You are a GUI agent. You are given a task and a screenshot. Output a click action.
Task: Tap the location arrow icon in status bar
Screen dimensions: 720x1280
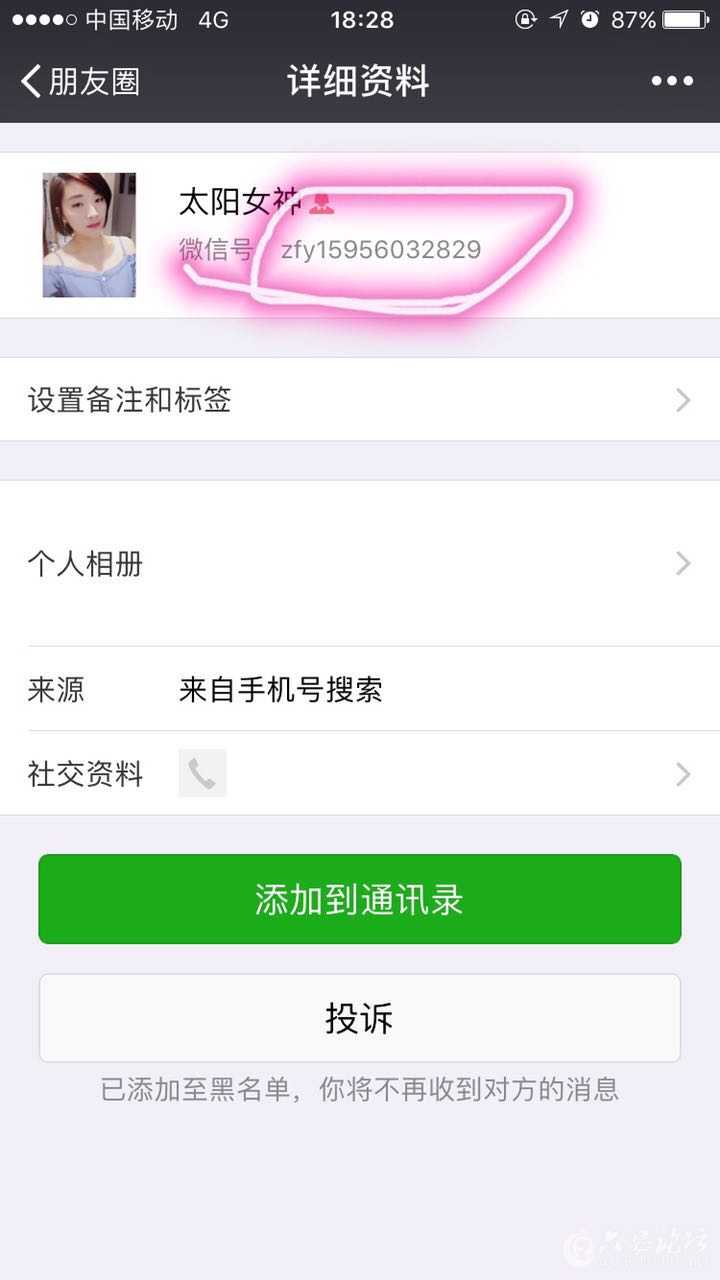click(560, 18)
